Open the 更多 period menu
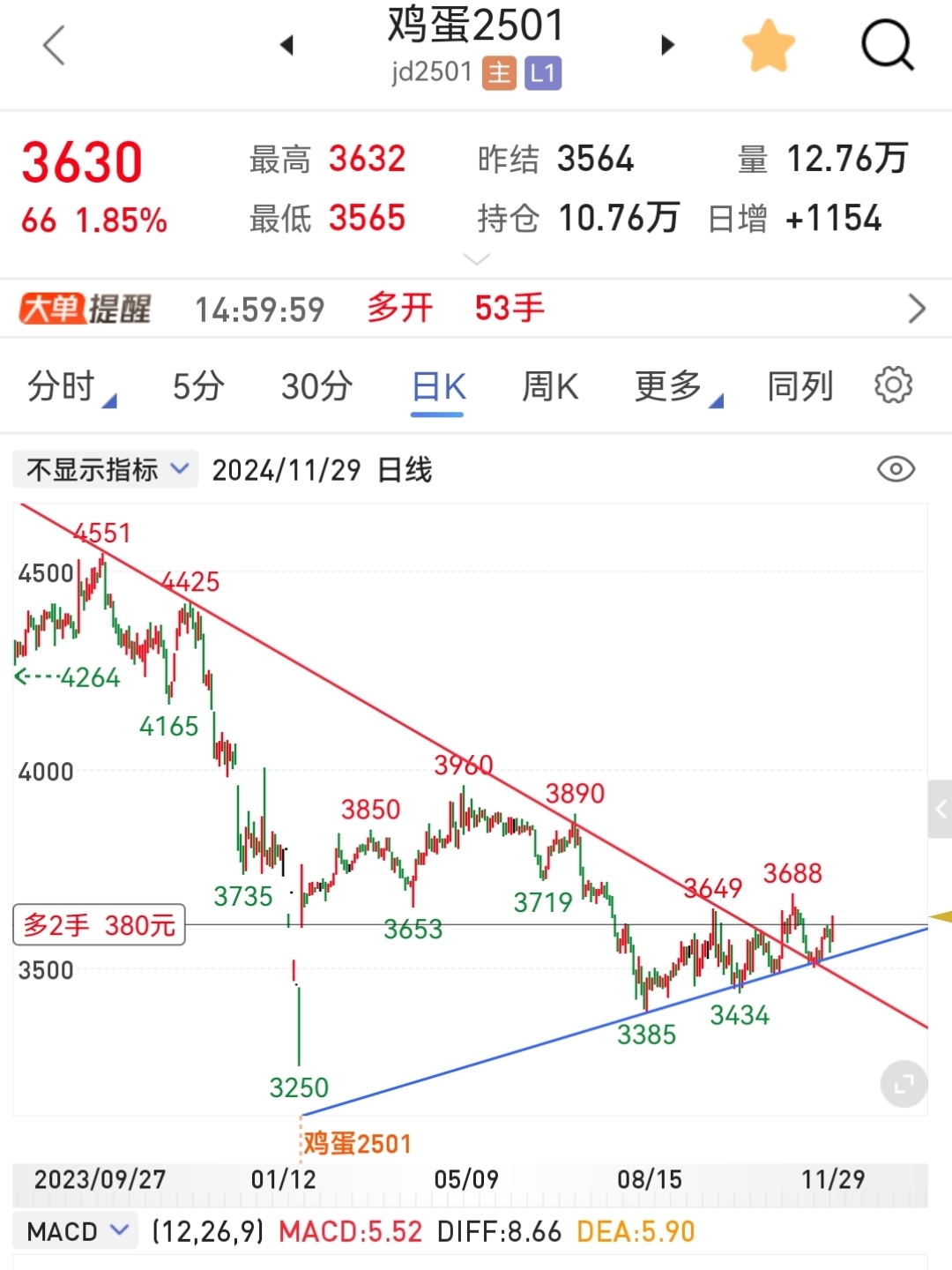Viewport: 952px width, 1270px height. [x=674, y=385]
